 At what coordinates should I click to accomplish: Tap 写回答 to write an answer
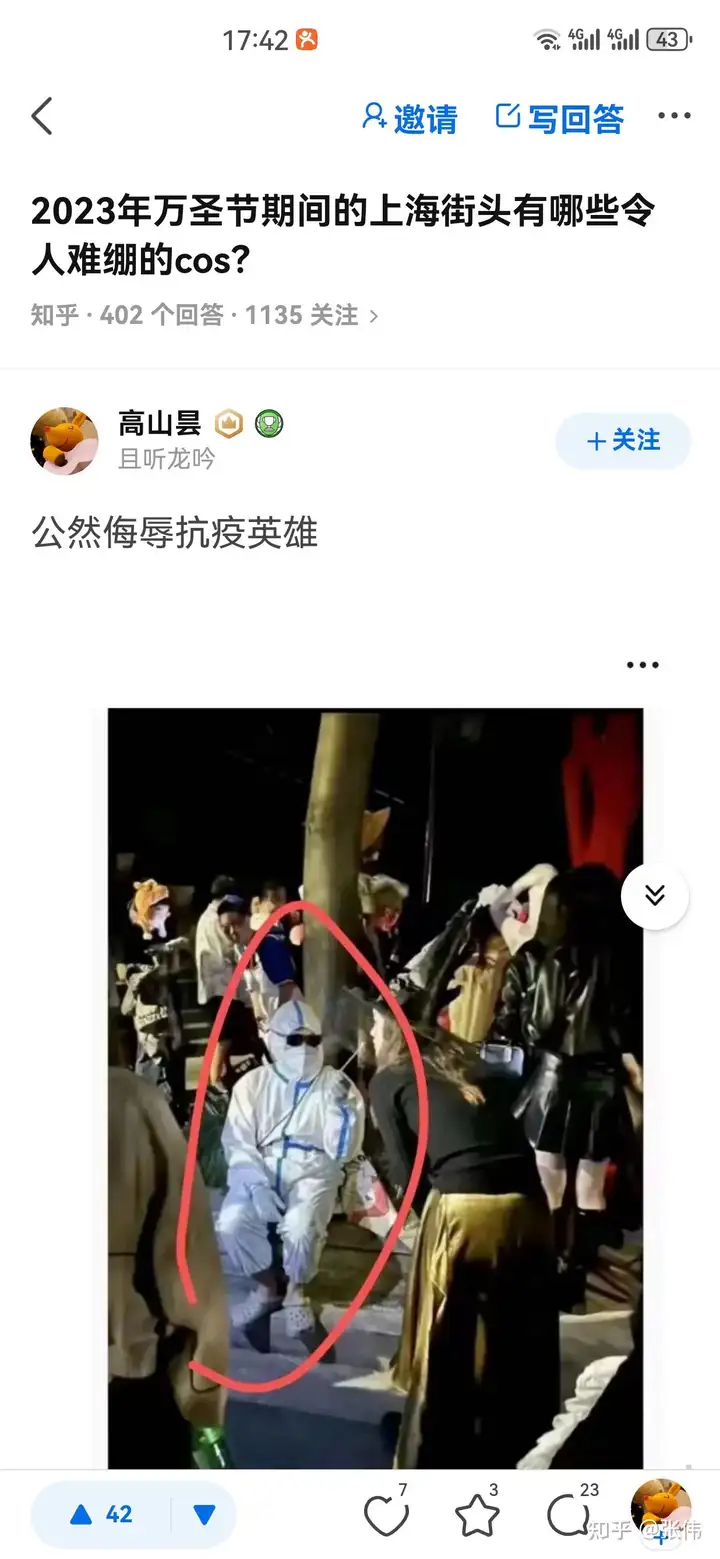tap(560, 118)
